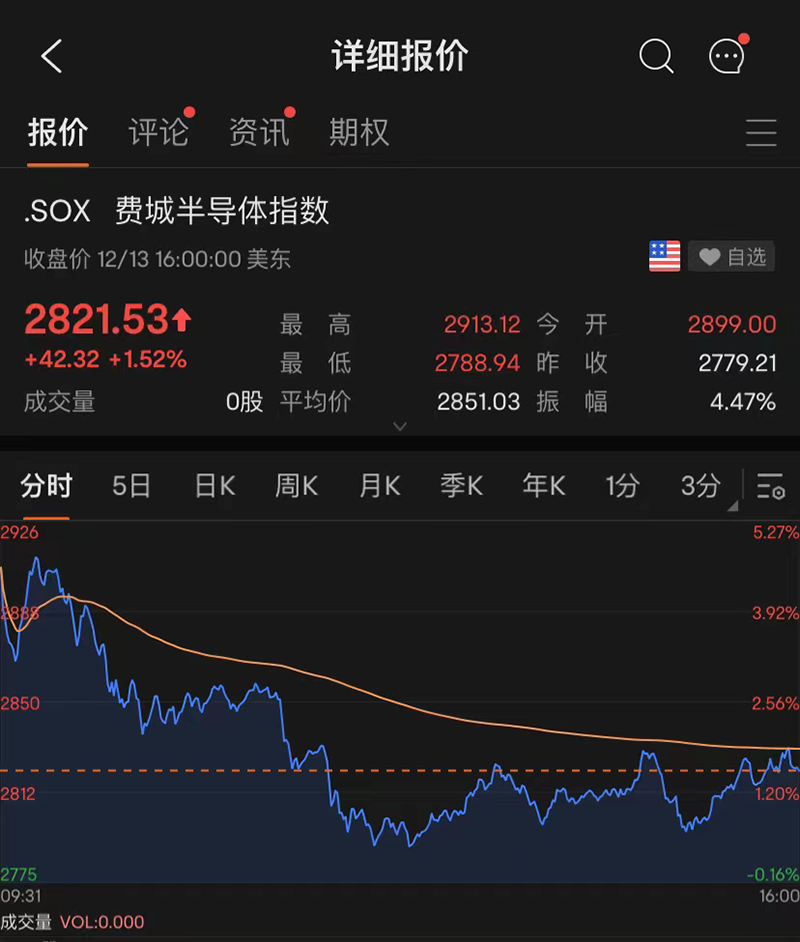The width and height of the screenshot is (800, 942).
Task: Select the 3分 three-minute chart icon
Action: pos(698,486)
